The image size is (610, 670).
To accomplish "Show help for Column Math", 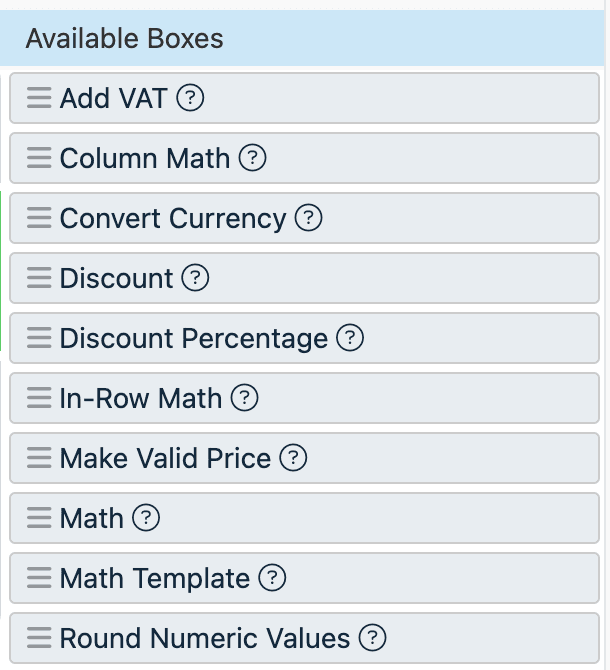I will [x=252, y=158].
